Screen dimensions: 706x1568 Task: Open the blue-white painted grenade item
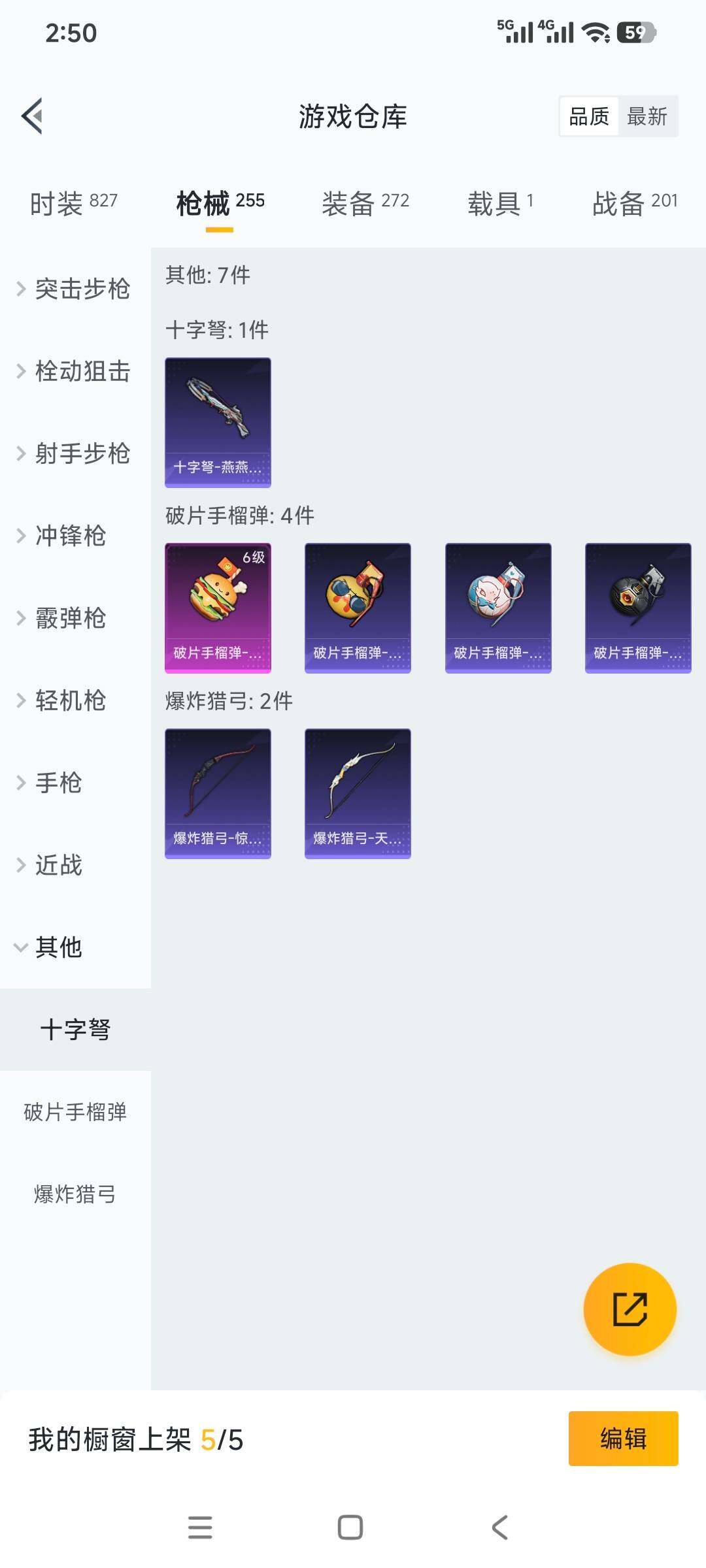pos(497,606)
